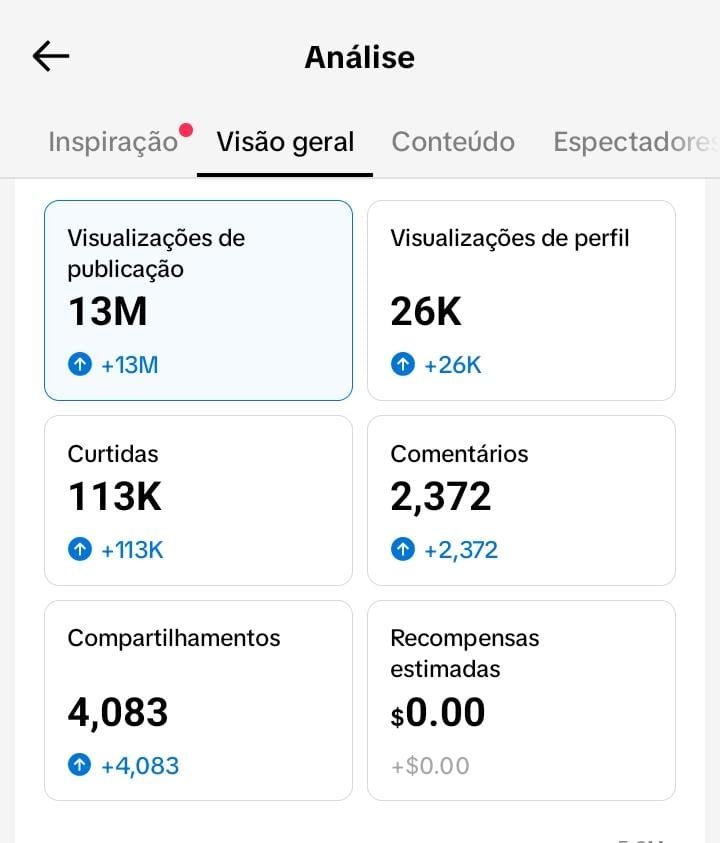Select the Compartilhamentos card
720x843 pixels.
(x=198, y=700)
